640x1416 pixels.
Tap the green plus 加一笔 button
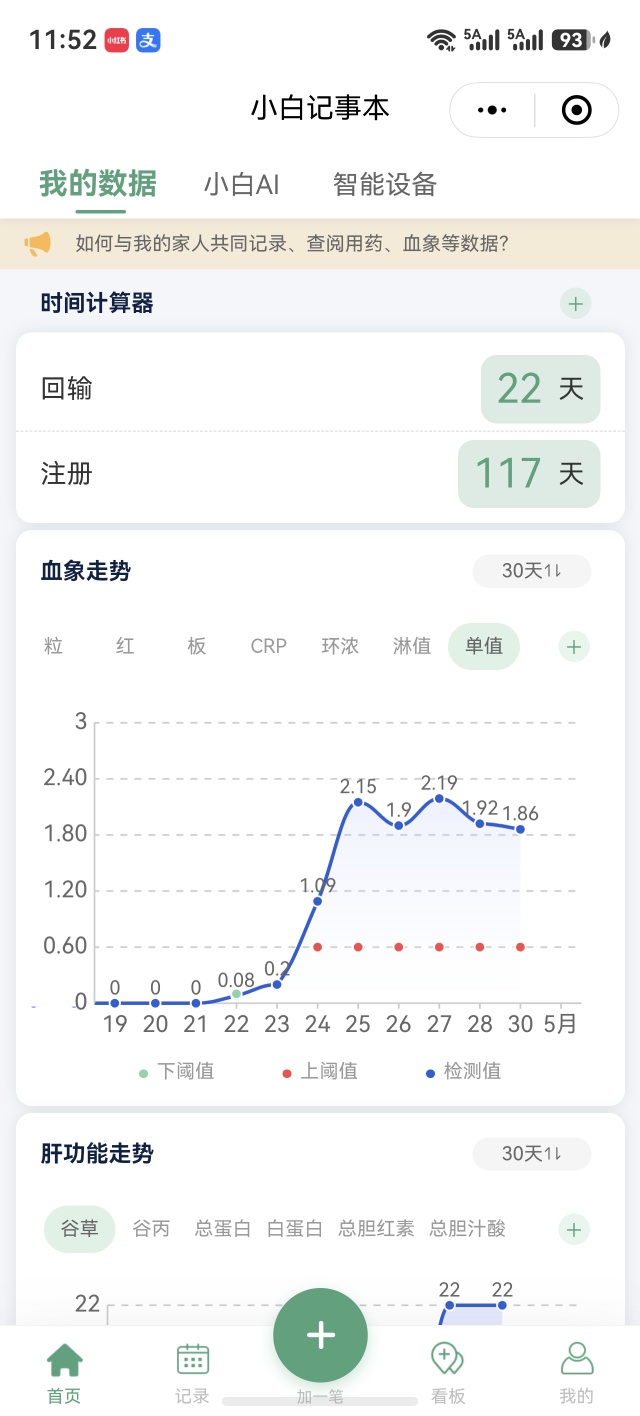click(x=321, y=1335)
